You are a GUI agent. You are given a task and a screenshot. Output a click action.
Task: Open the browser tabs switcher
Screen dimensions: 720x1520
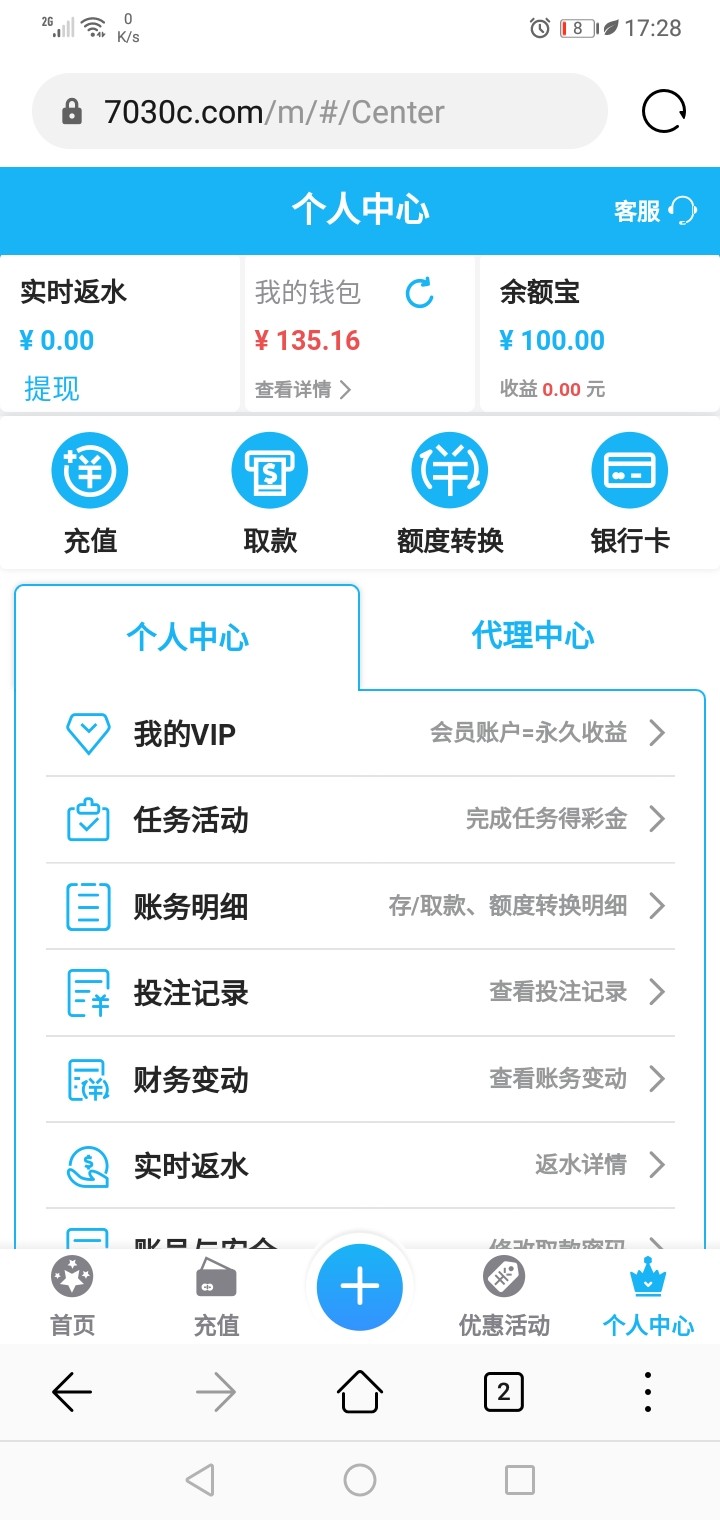pos(503,1391)
